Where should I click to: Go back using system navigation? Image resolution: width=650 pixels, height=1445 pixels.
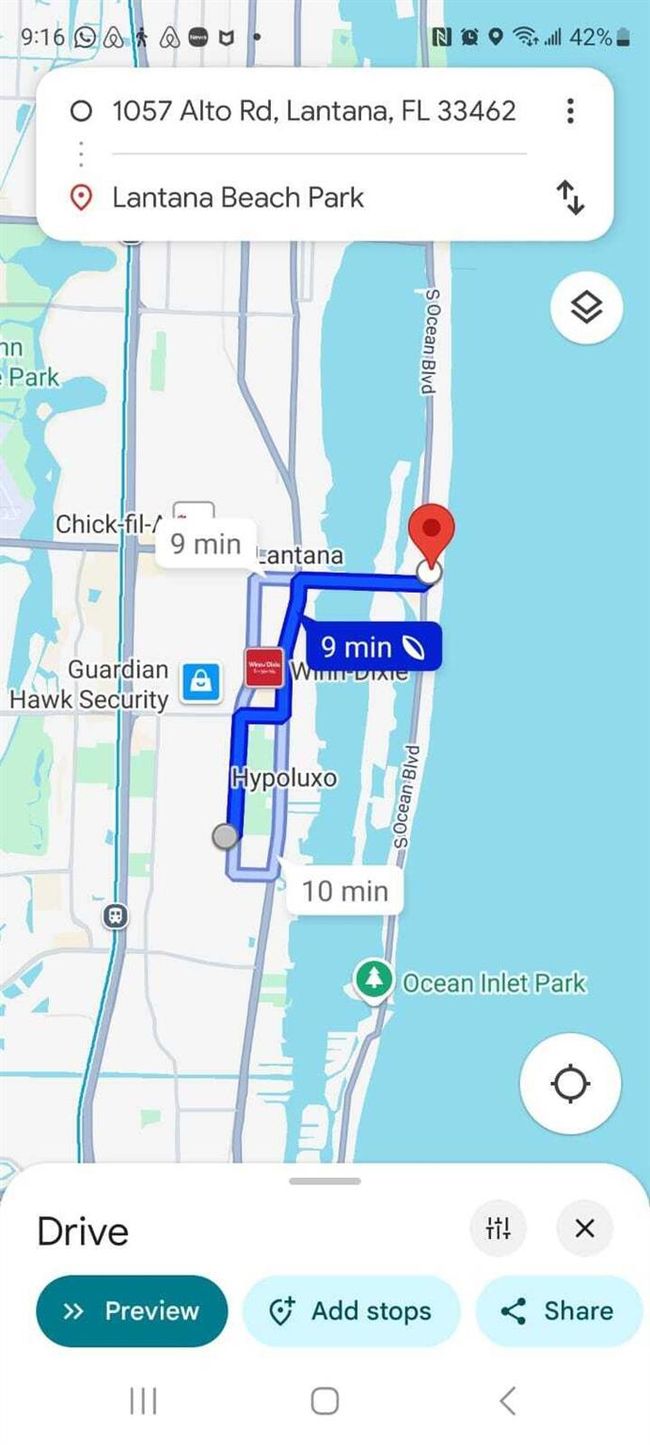point(507,1401)
